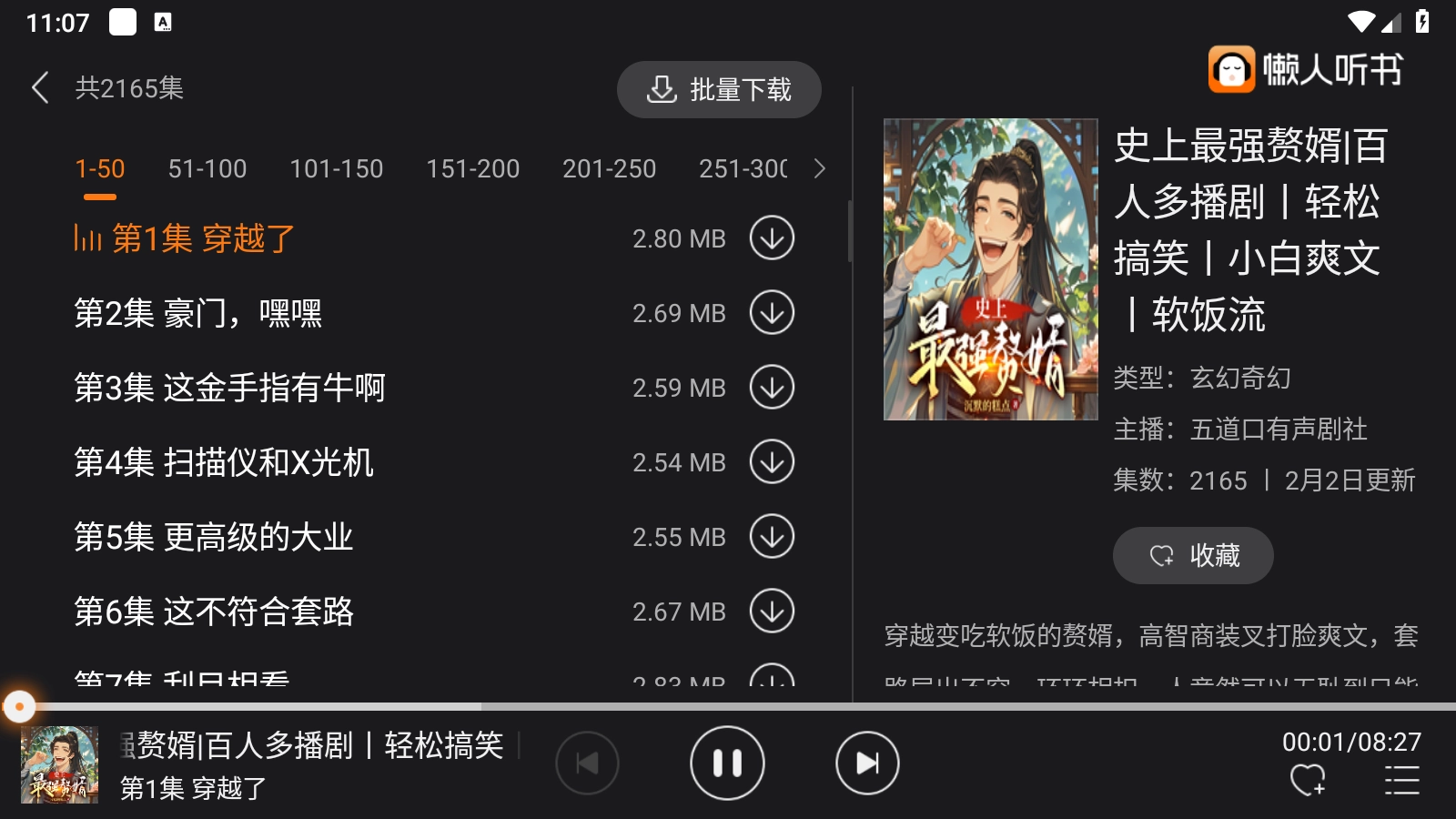Tap the 收藏 favorite button
Screen dimensions: 1456x819
tap(1192, 555)
